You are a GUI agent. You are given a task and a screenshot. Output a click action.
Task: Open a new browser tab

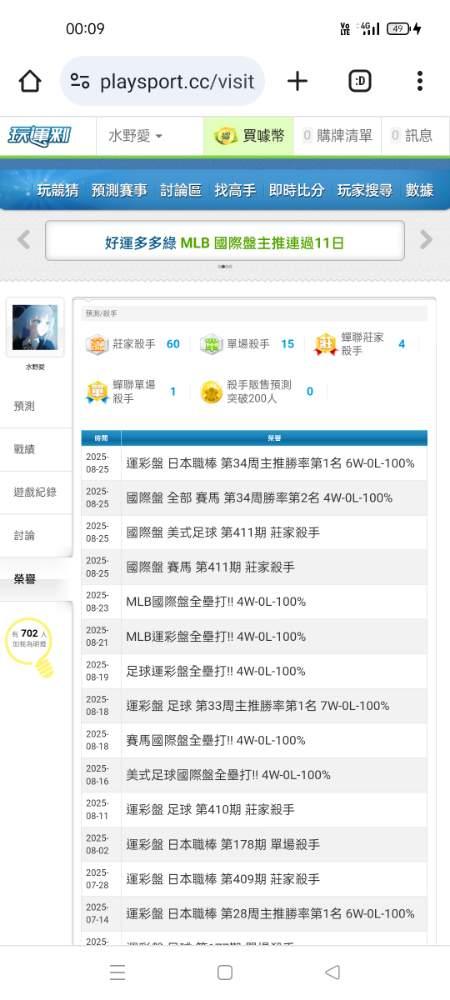[297, 81]
